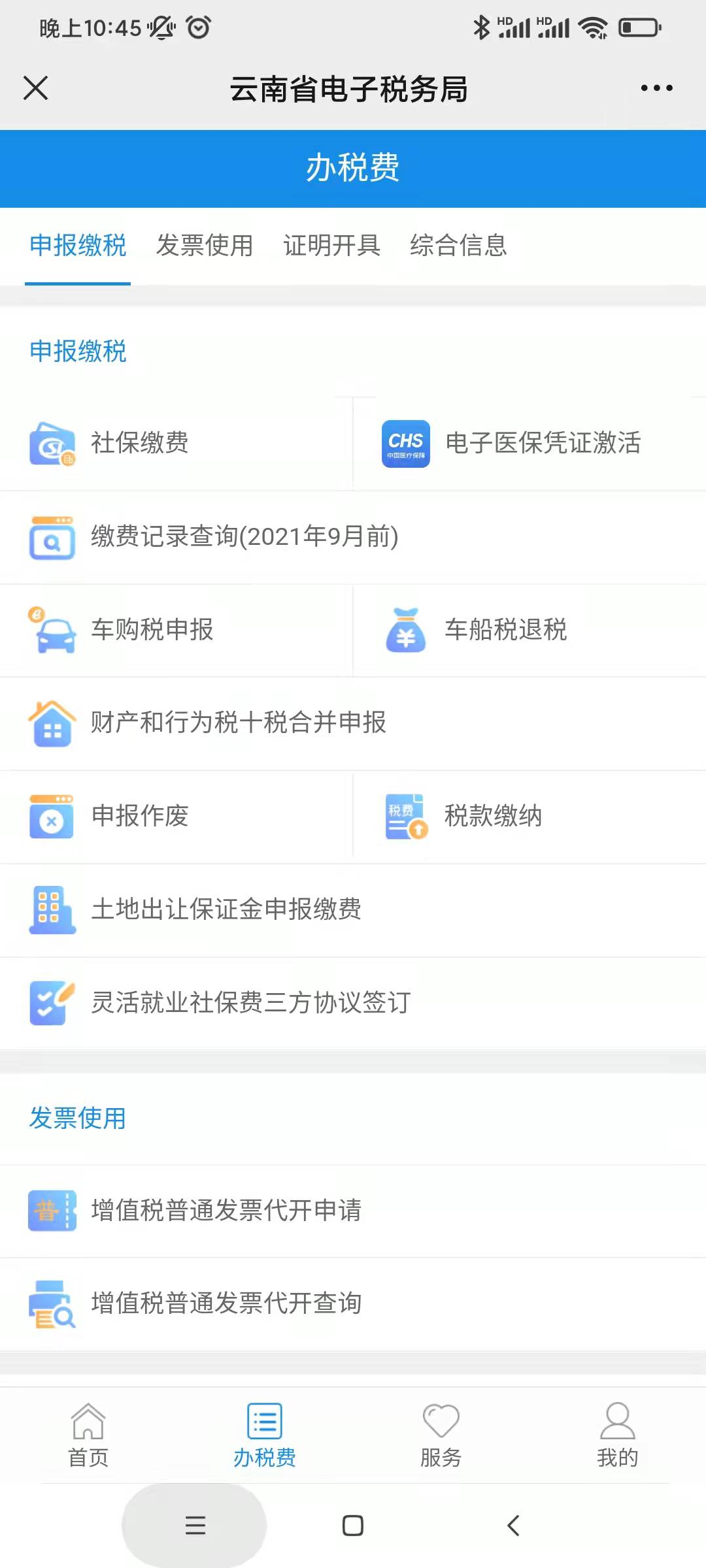The height and width of the screenshot is (1568, 706).
Task: Open 税款缴纳
Action: click(x=529, y=817)
